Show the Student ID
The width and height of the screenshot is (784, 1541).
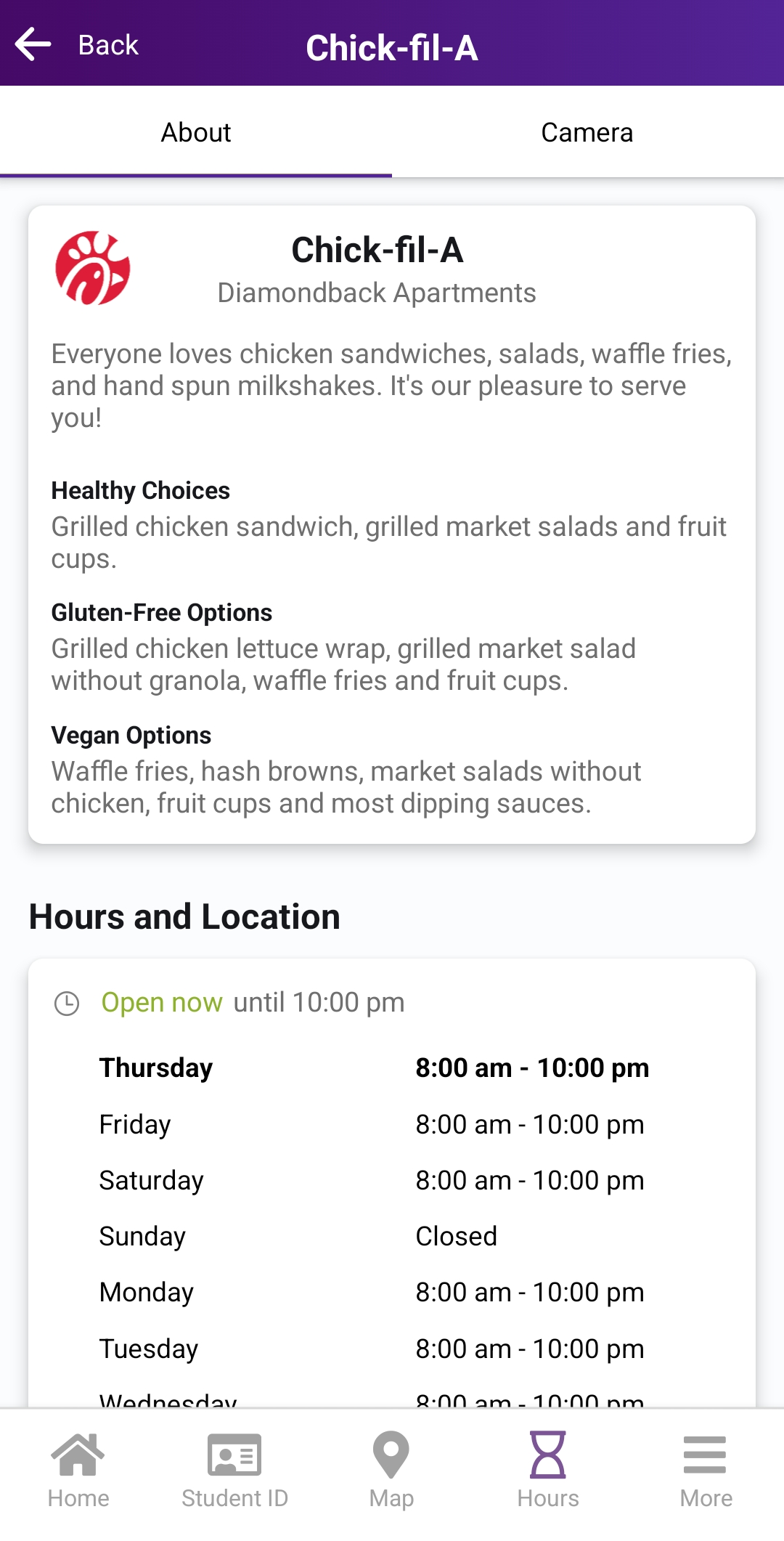234,1470
